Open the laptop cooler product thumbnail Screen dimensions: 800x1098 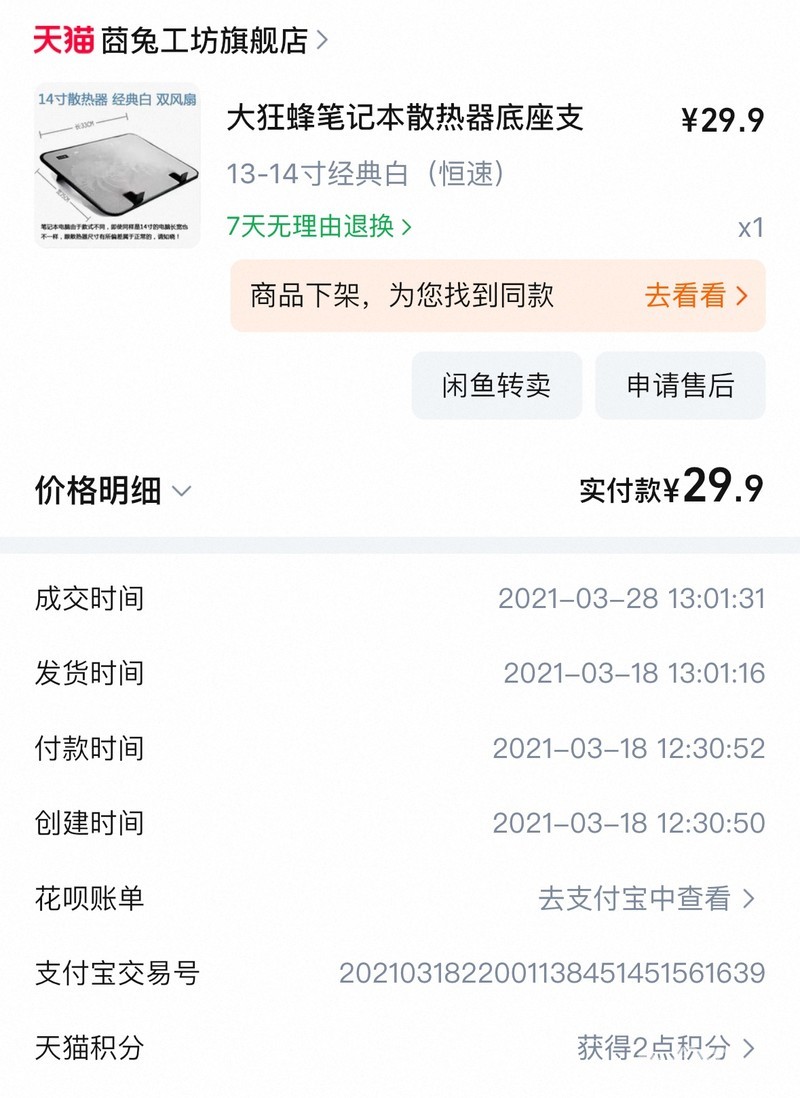coord(117,165)
